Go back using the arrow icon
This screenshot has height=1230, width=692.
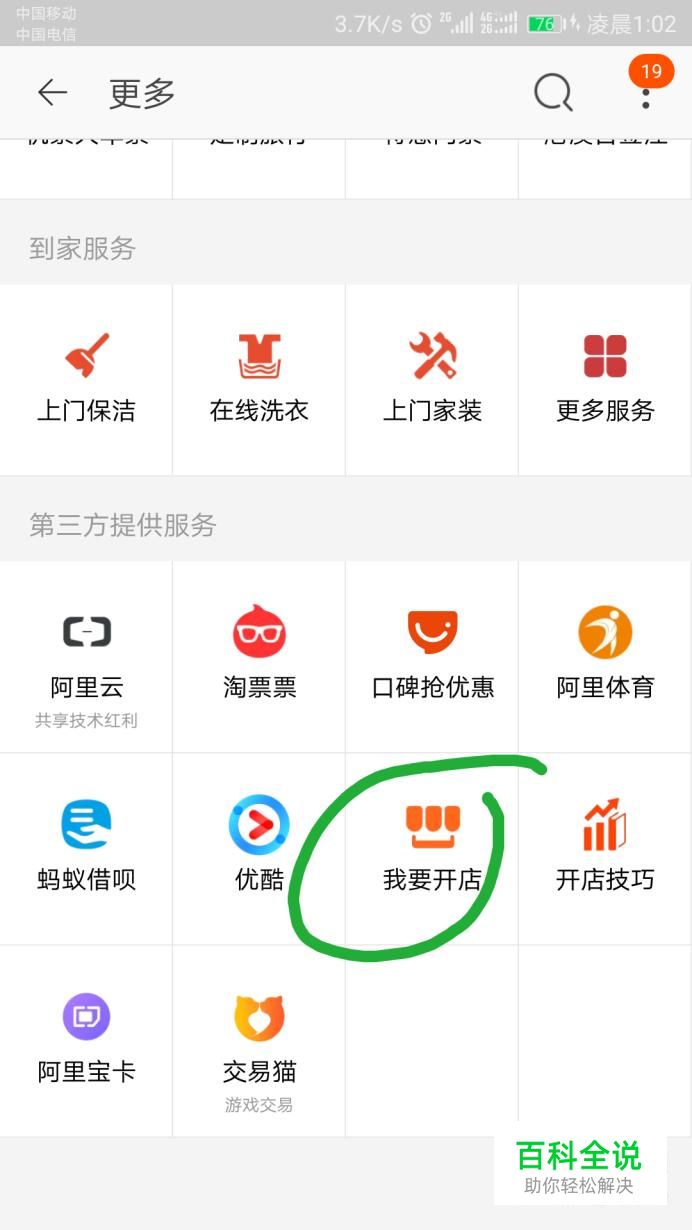(52, 93)
